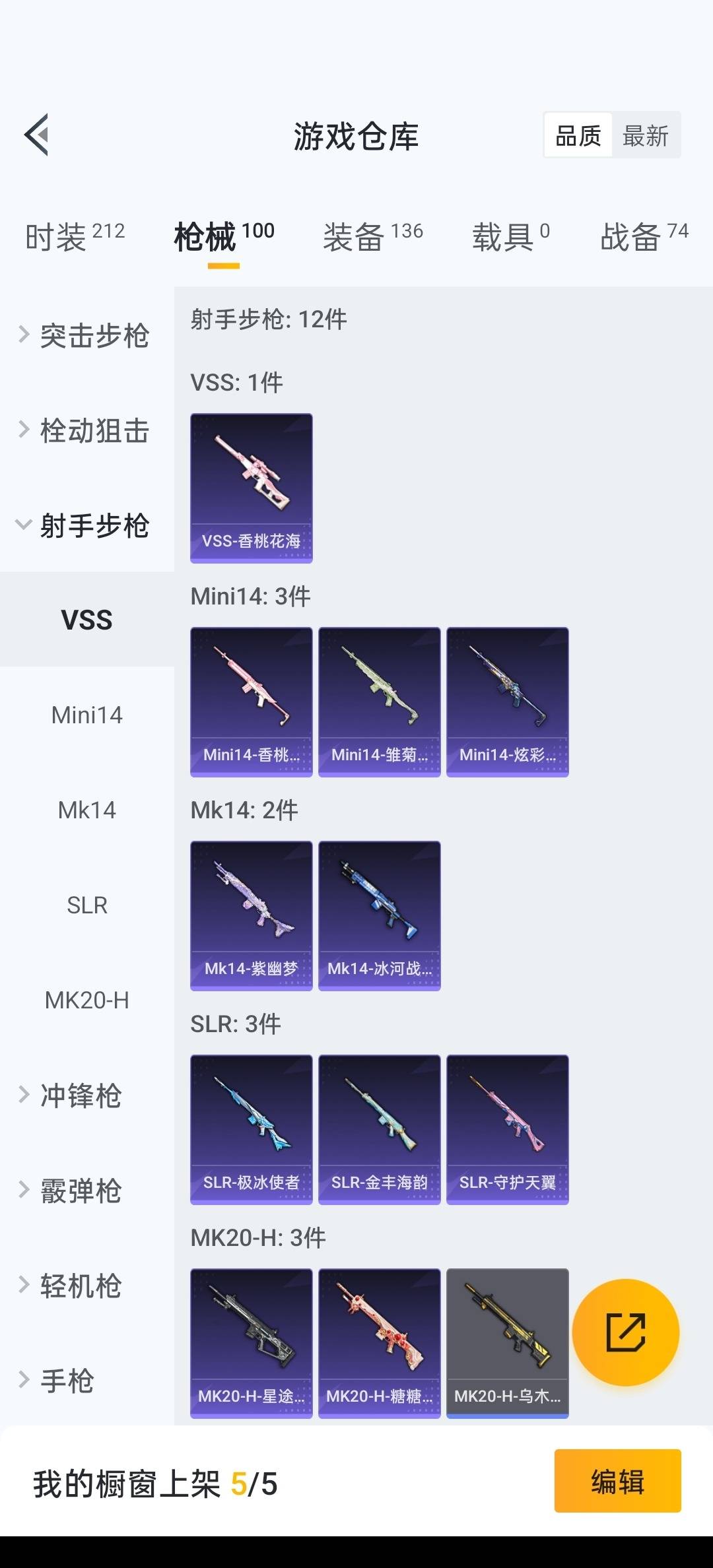View the SLR-极冰使者 skin
The width and height of the screenshot is (713, 1568).
252,1129
